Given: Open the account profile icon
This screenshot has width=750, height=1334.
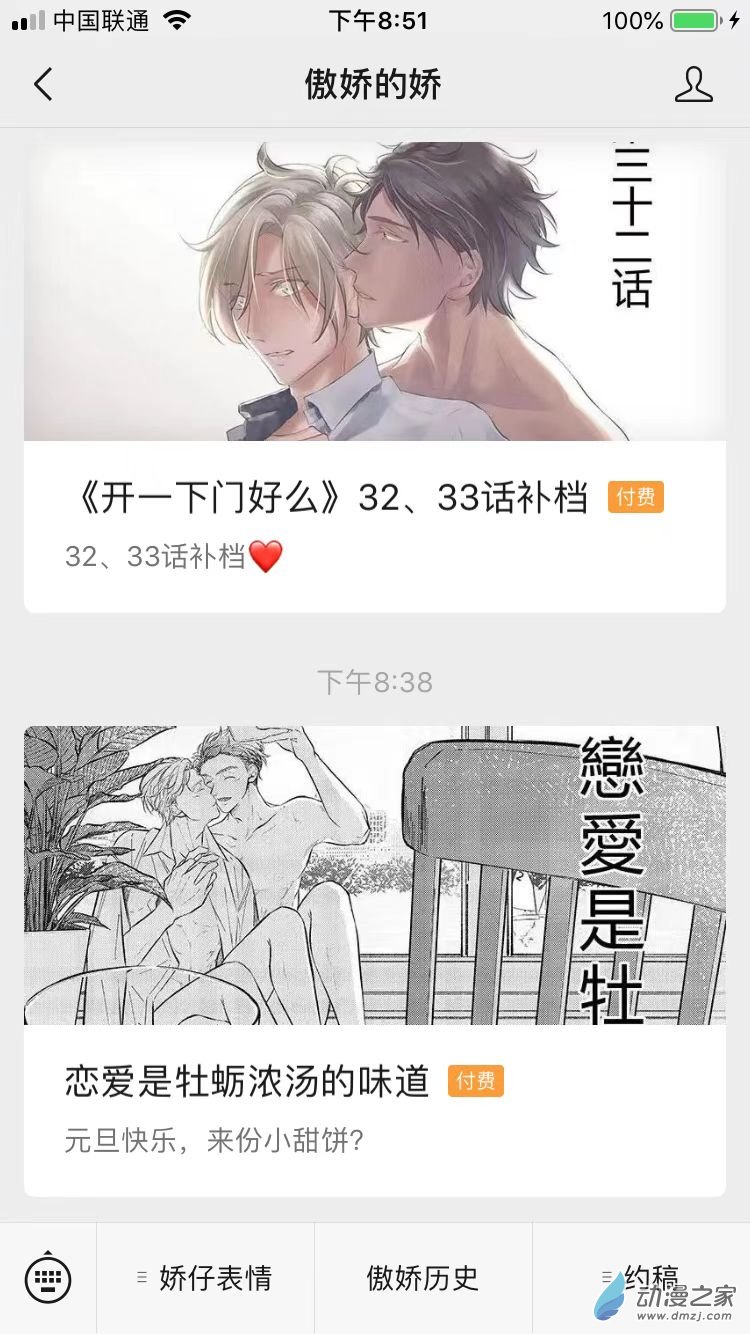Looking at the screenshot, I should [693, 85].
